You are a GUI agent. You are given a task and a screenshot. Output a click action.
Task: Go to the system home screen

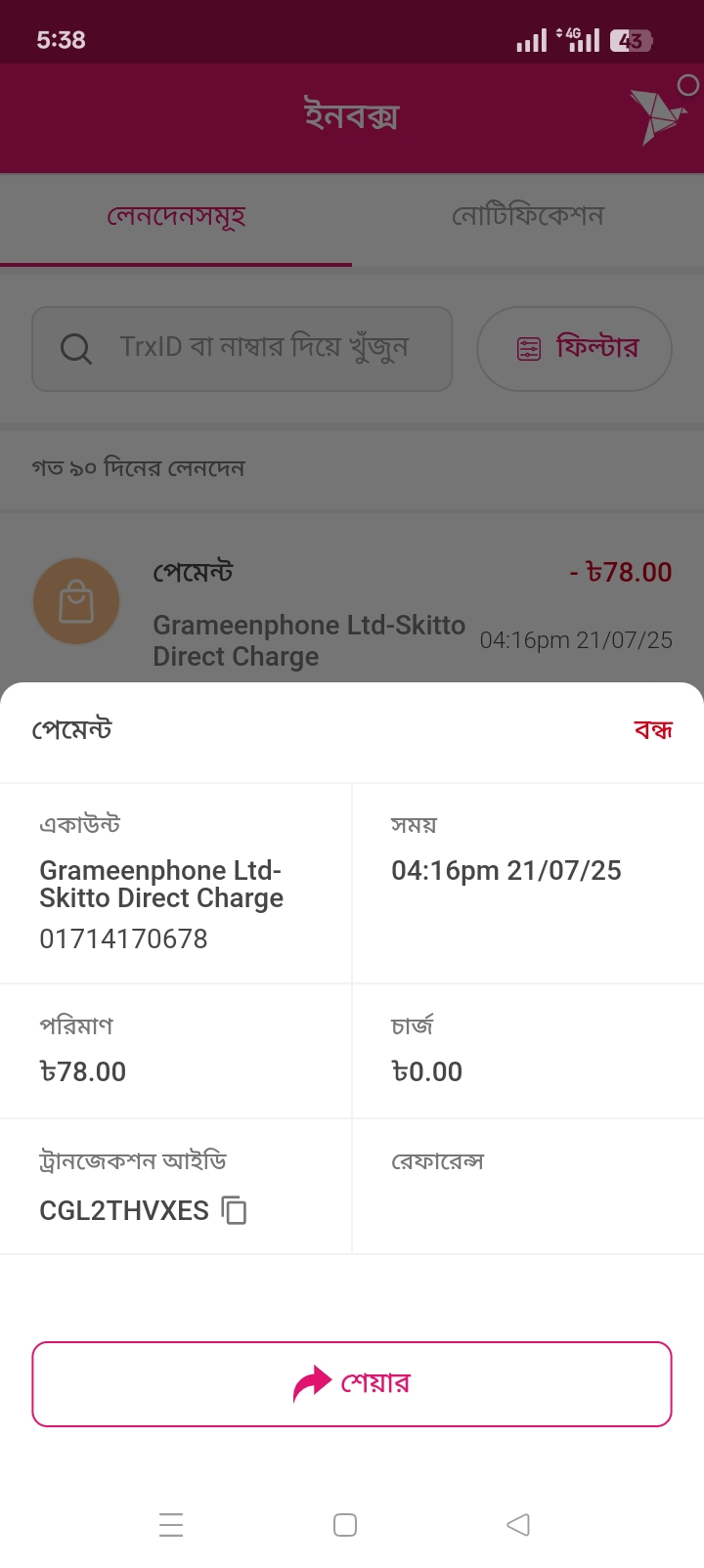(345, 1525)
